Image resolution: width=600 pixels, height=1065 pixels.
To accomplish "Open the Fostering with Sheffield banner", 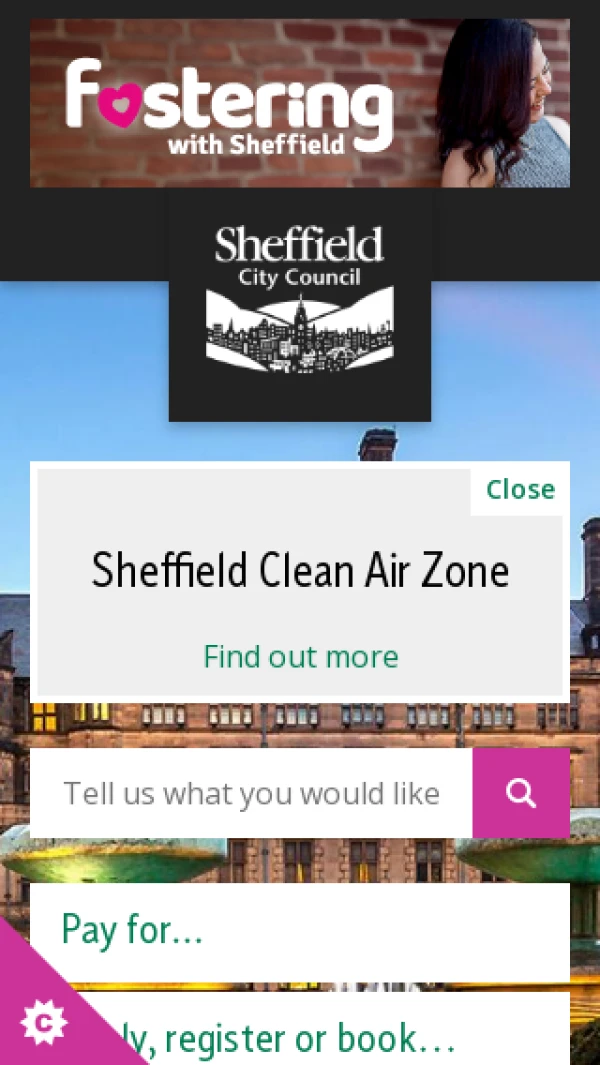I will (x=300, y=103).
